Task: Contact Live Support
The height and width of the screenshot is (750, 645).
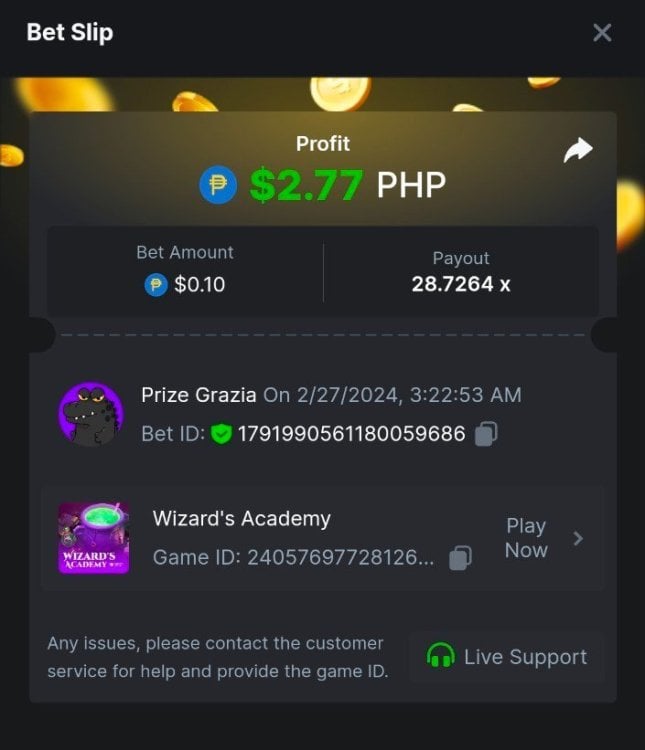Action: click(507, 657)
